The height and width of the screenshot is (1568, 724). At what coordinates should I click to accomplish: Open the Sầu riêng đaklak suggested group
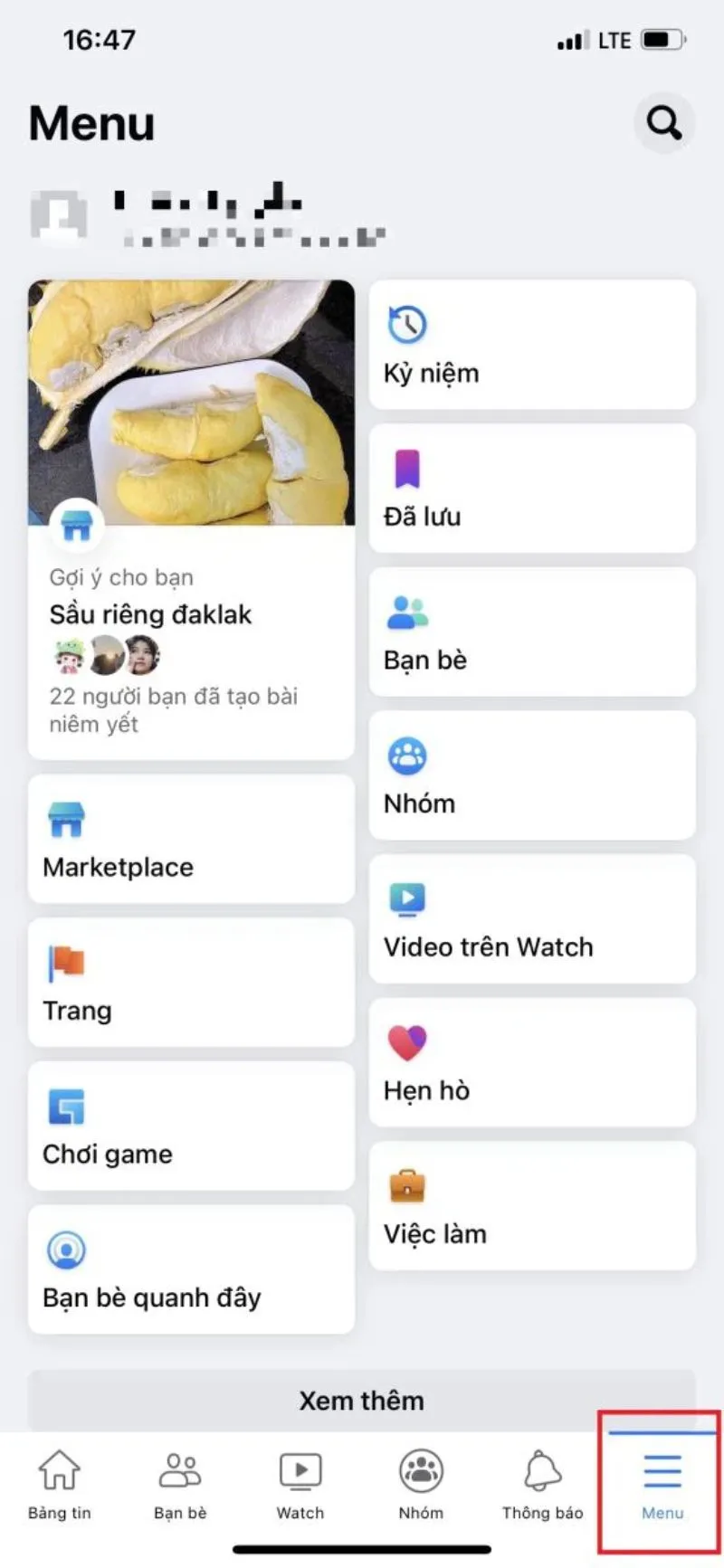tap(150, 614)
